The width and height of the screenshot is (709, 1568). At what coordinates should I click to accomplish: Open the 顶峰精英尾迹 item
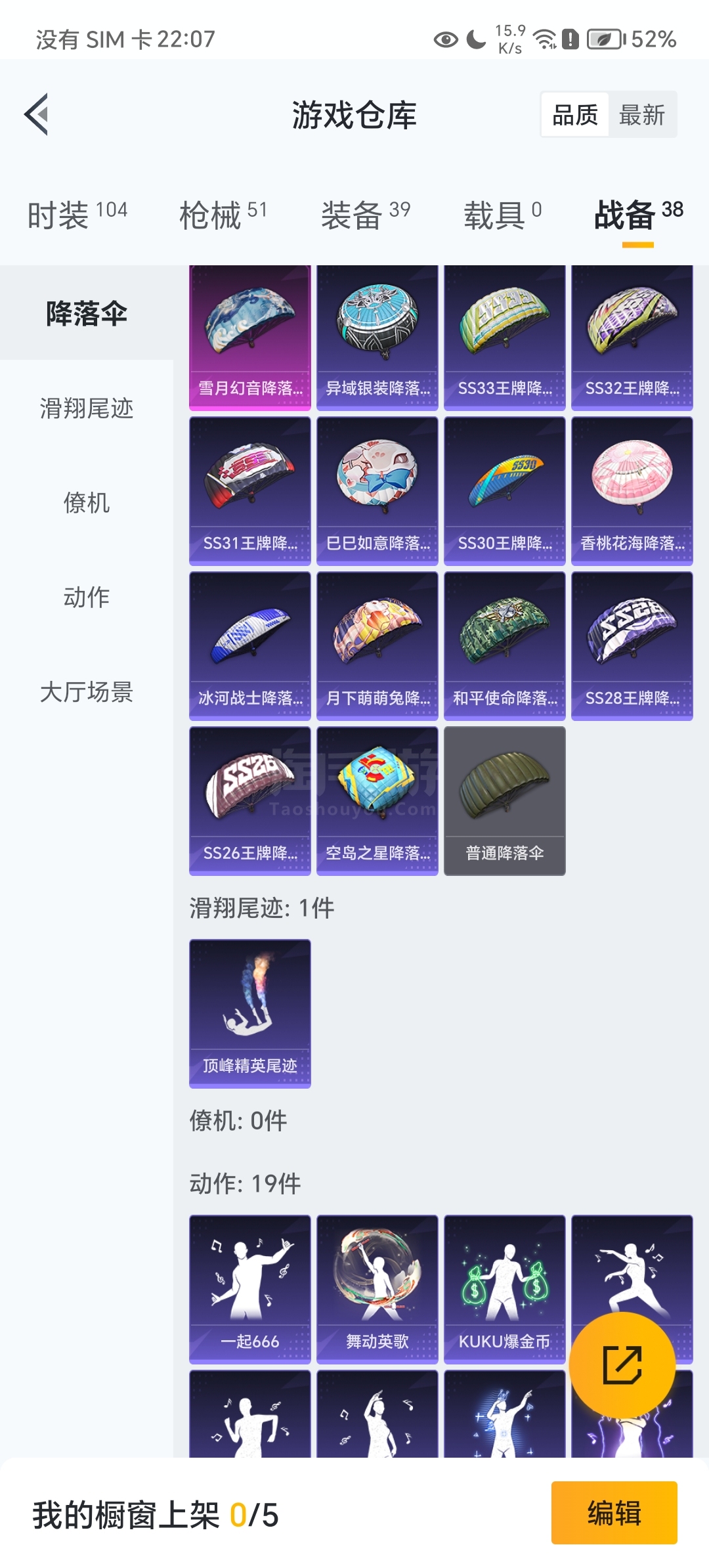[x=250, y=1014]
